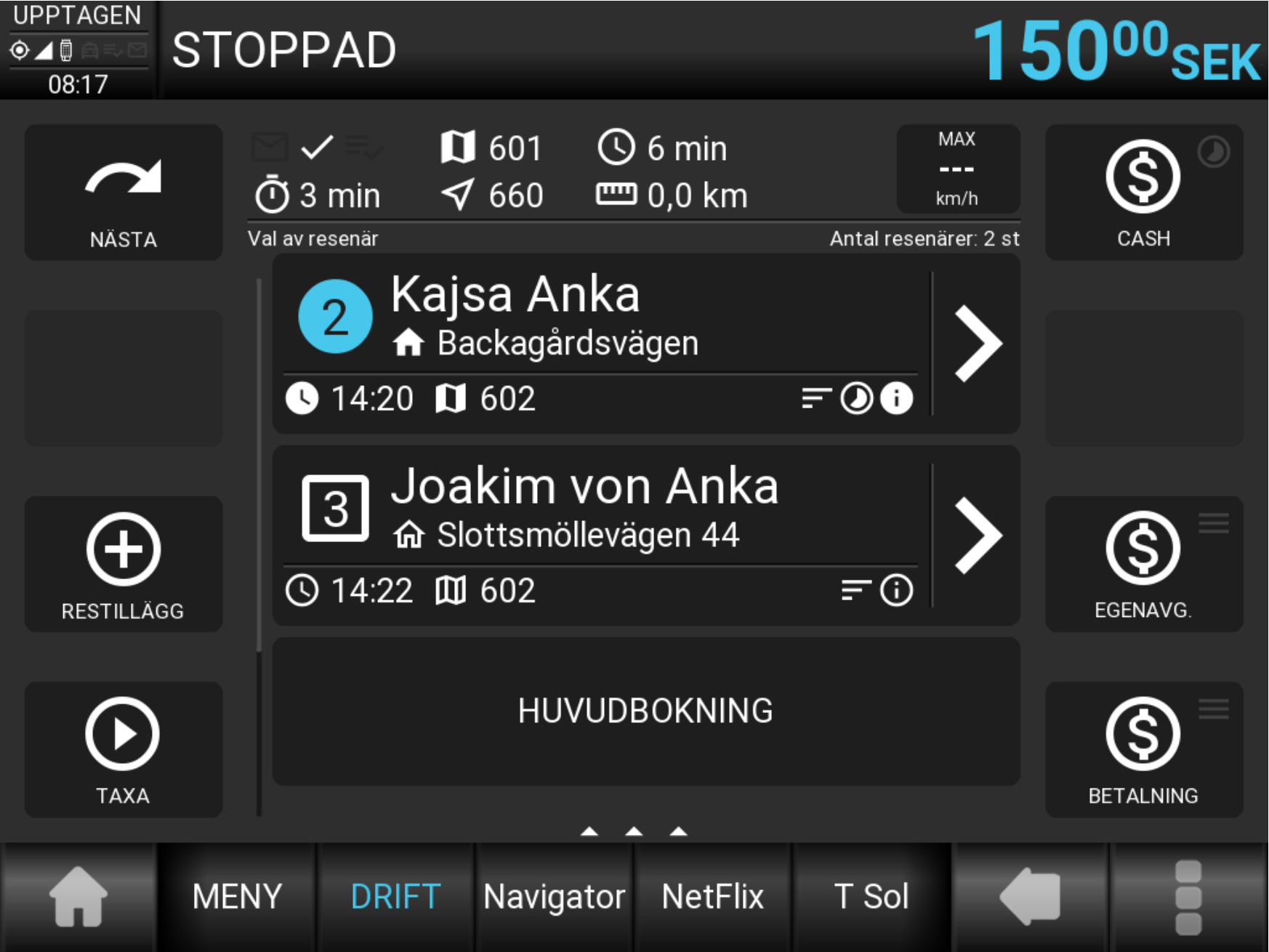Open the three-dot overflow menu
1269x952 pixels.
click(1188, 897)
